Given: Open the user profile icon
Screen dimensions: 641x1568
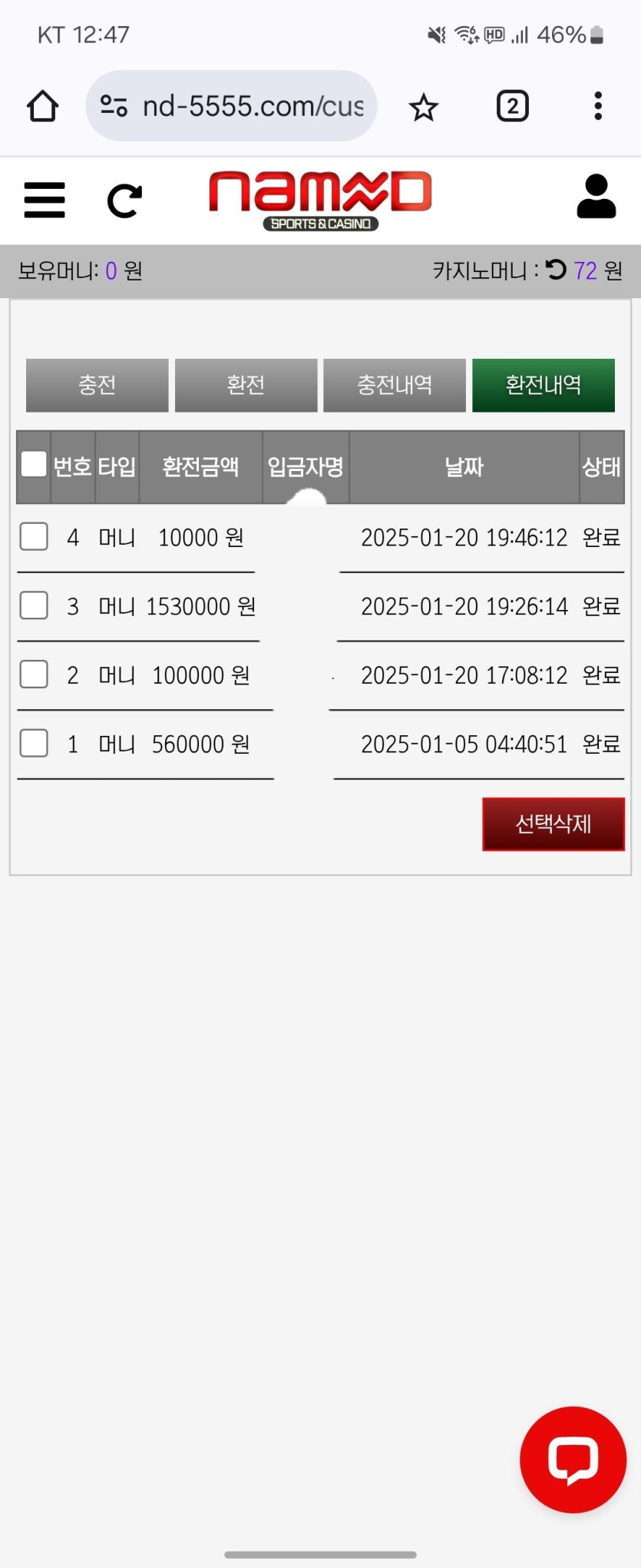Looking at the screenshot, I should pyautogui.click(x=596, y=197).
